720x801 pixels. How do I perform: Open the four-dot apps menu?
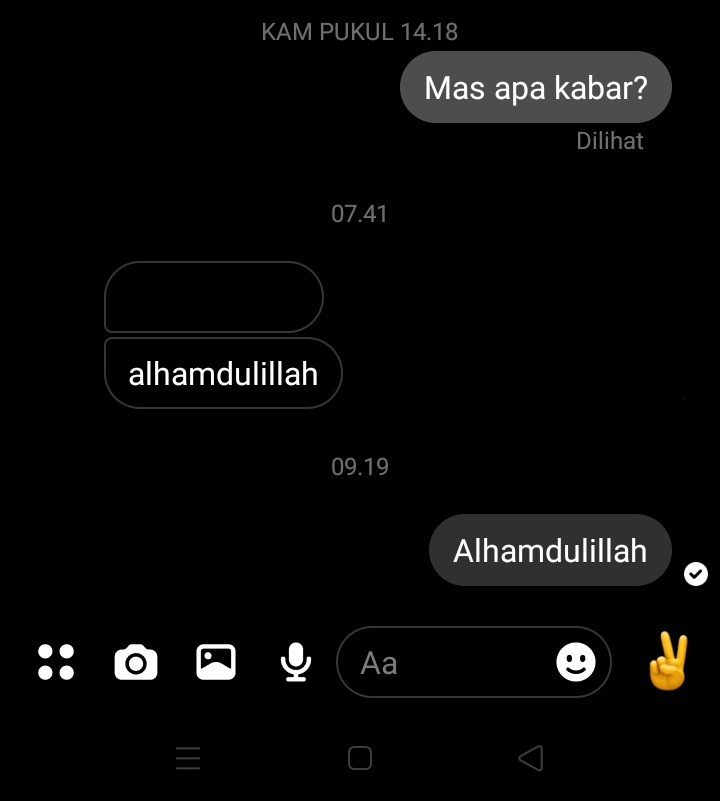click(x=56, y=662)
